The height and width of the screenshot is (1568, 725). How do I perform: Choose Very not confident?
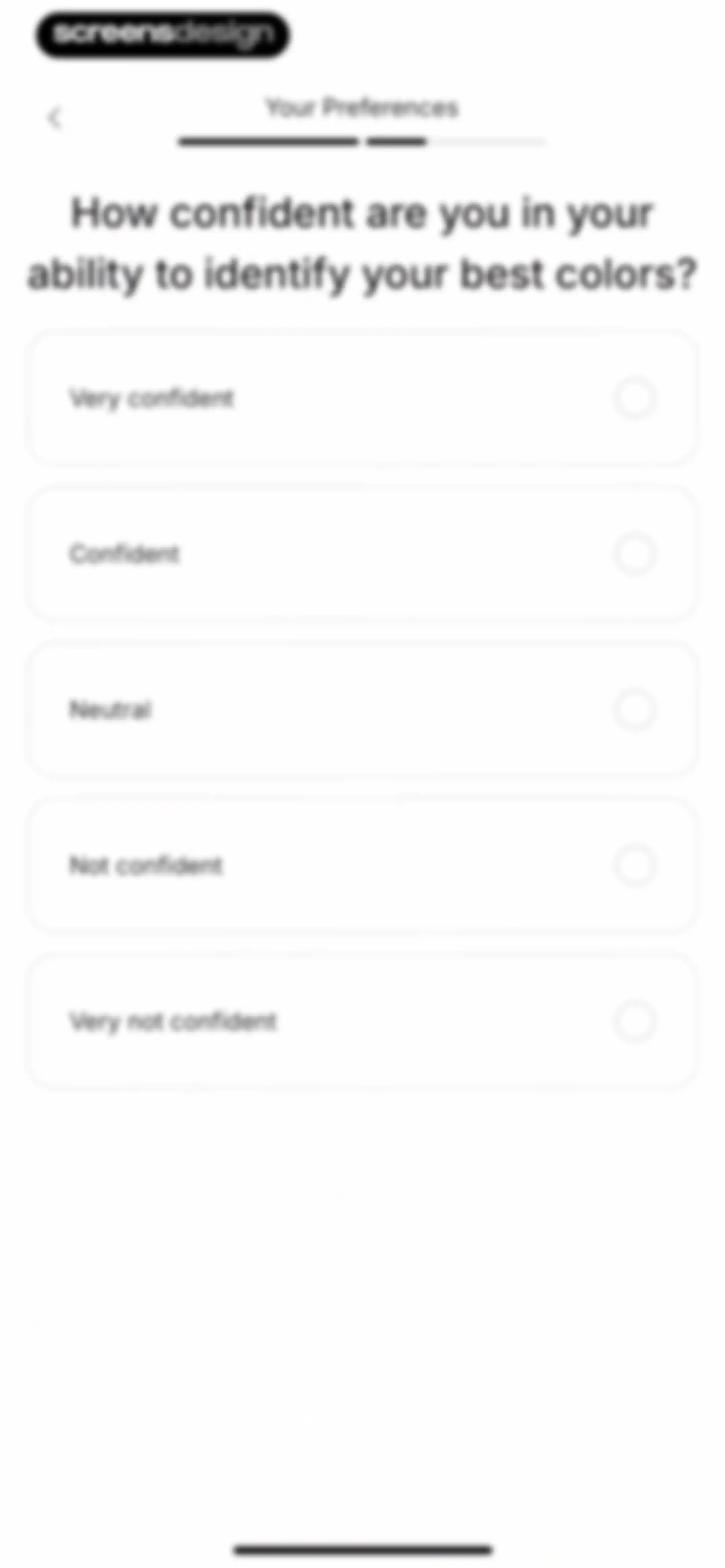[362, 1021]
